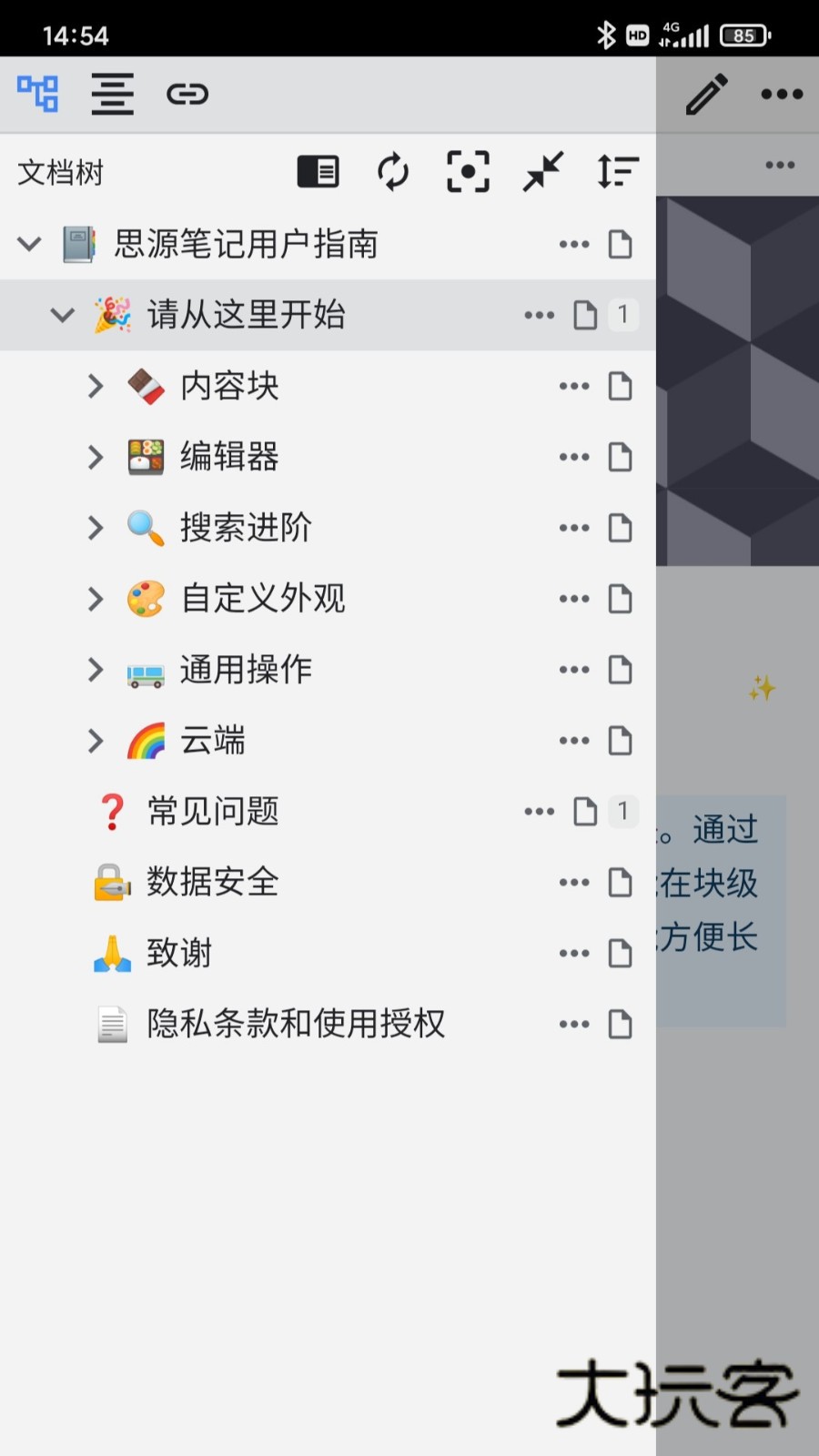This screenshot has width=819, height=1456.
Task: Open more options for 常见问题
Action: point(539,811)
